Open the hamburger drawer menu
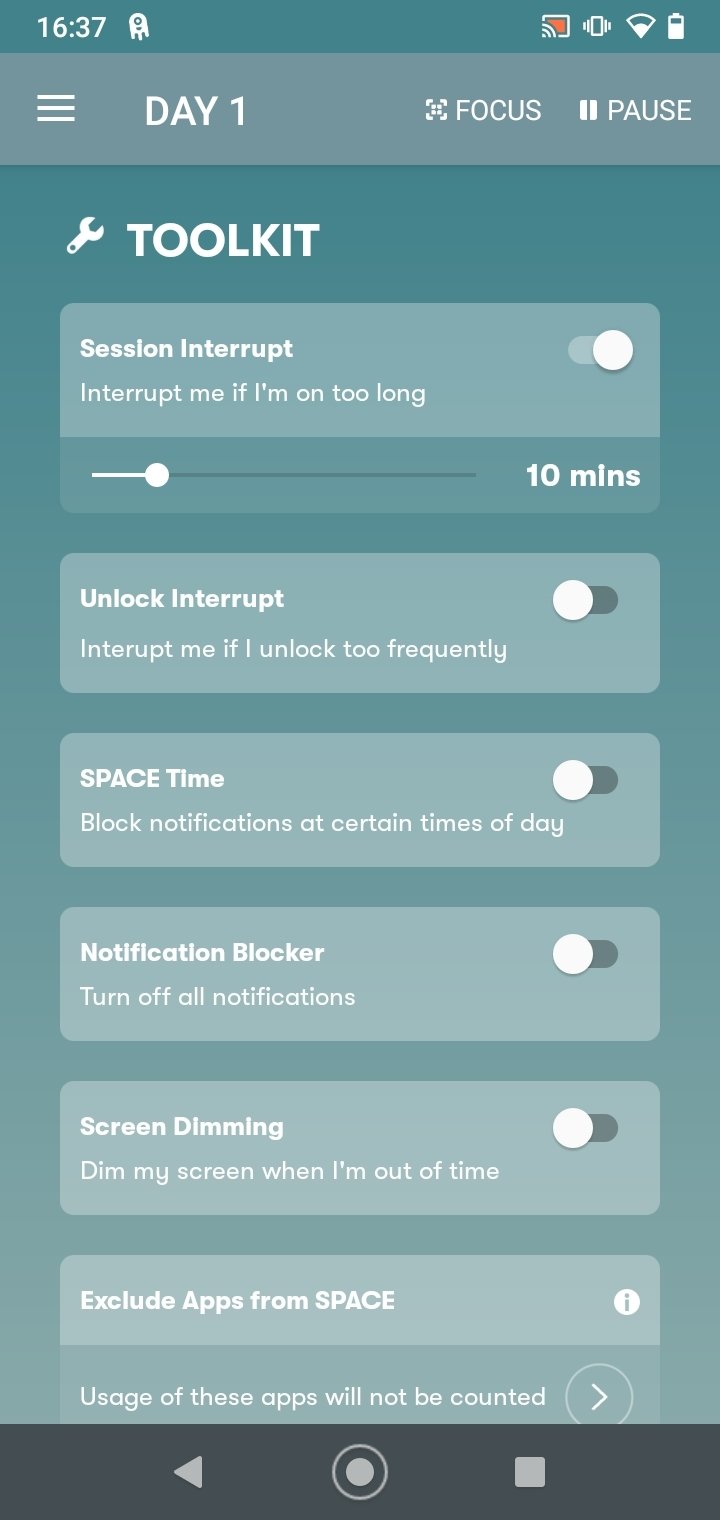The width and height of the screenshot is (720, 1520). pos(56,109)
